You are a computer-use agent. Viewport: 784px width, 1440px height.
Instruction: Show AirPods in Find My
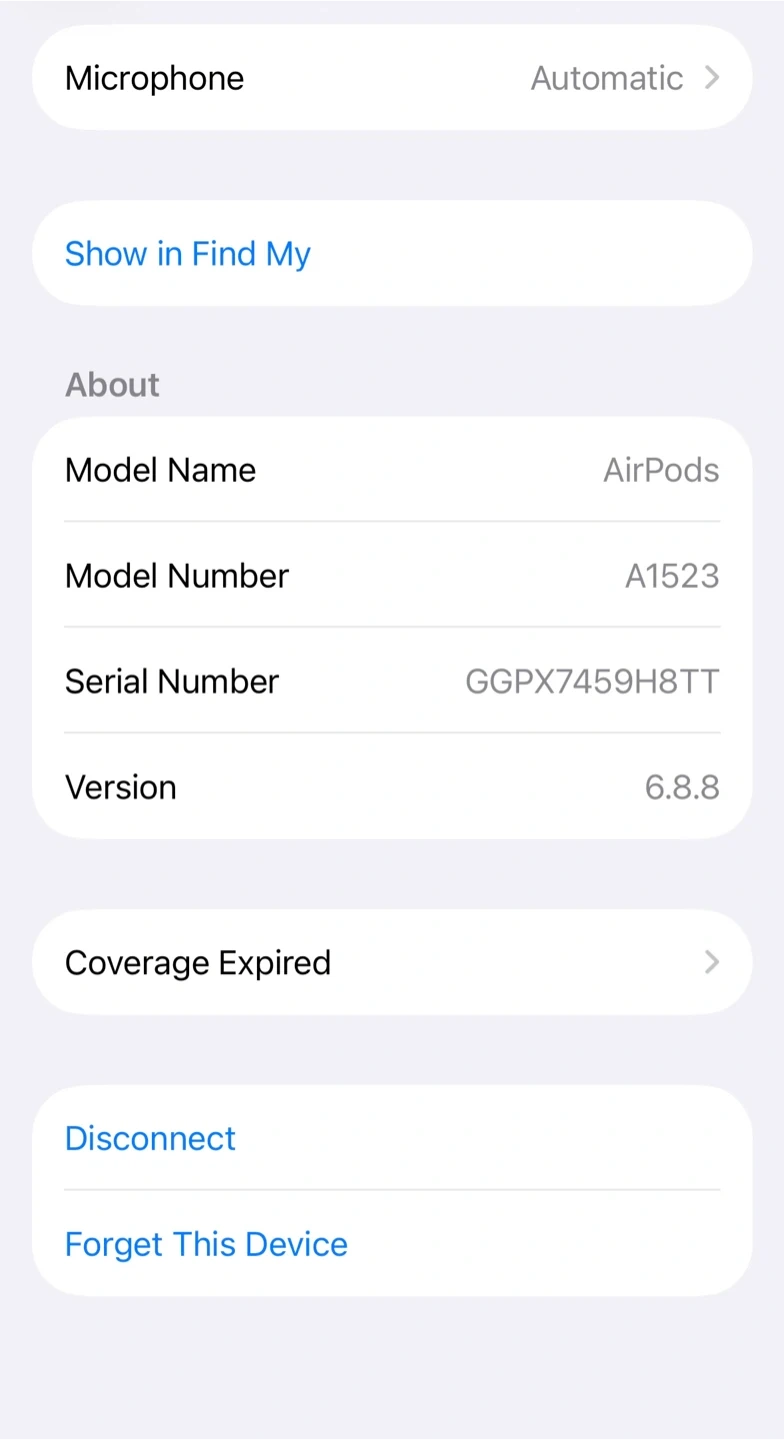coord(392,254)
